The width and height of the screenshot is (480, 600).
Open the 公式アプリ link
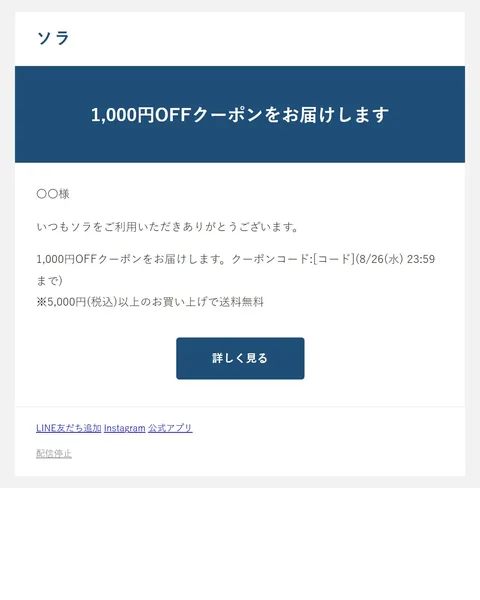[x=170, y=428]
